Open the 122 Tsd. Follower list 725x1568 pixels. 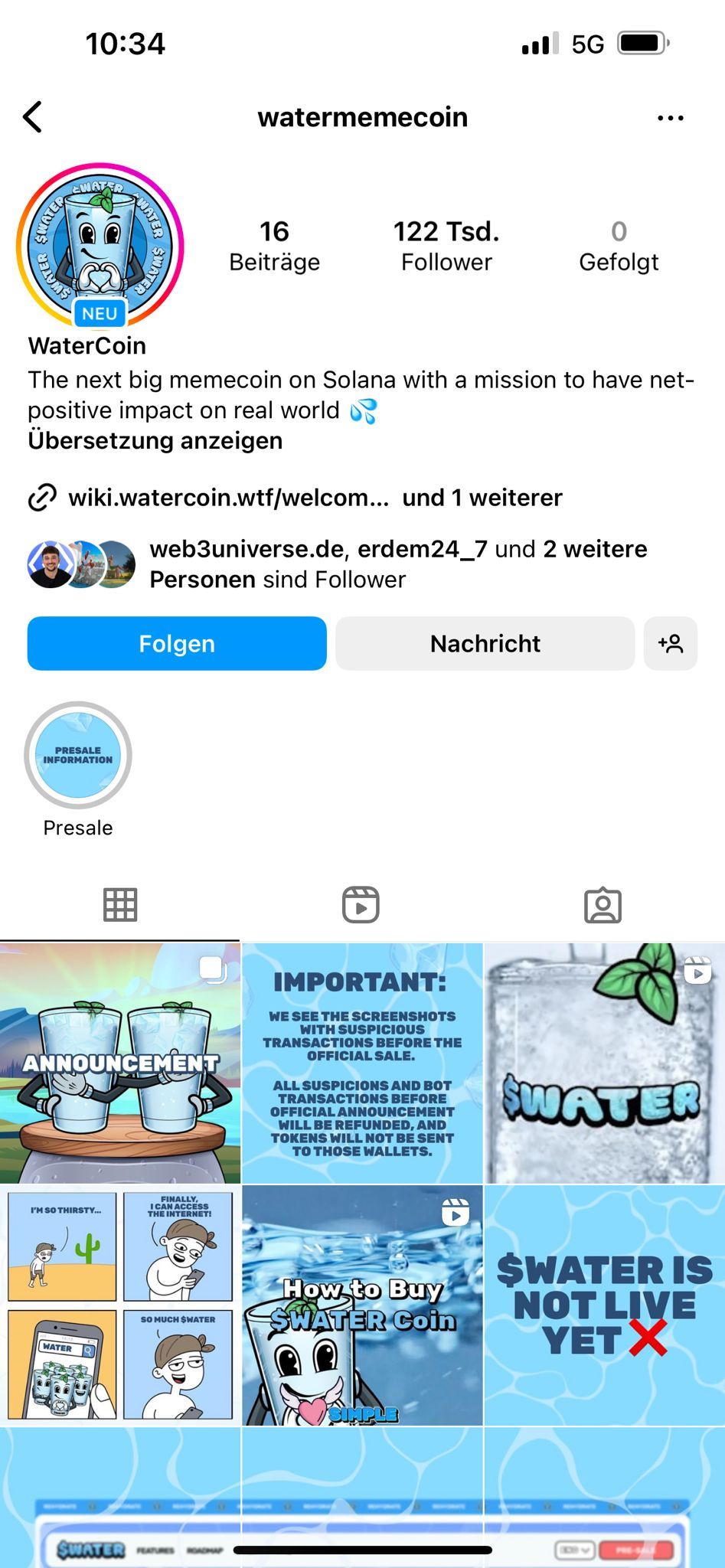pos(446,246)
